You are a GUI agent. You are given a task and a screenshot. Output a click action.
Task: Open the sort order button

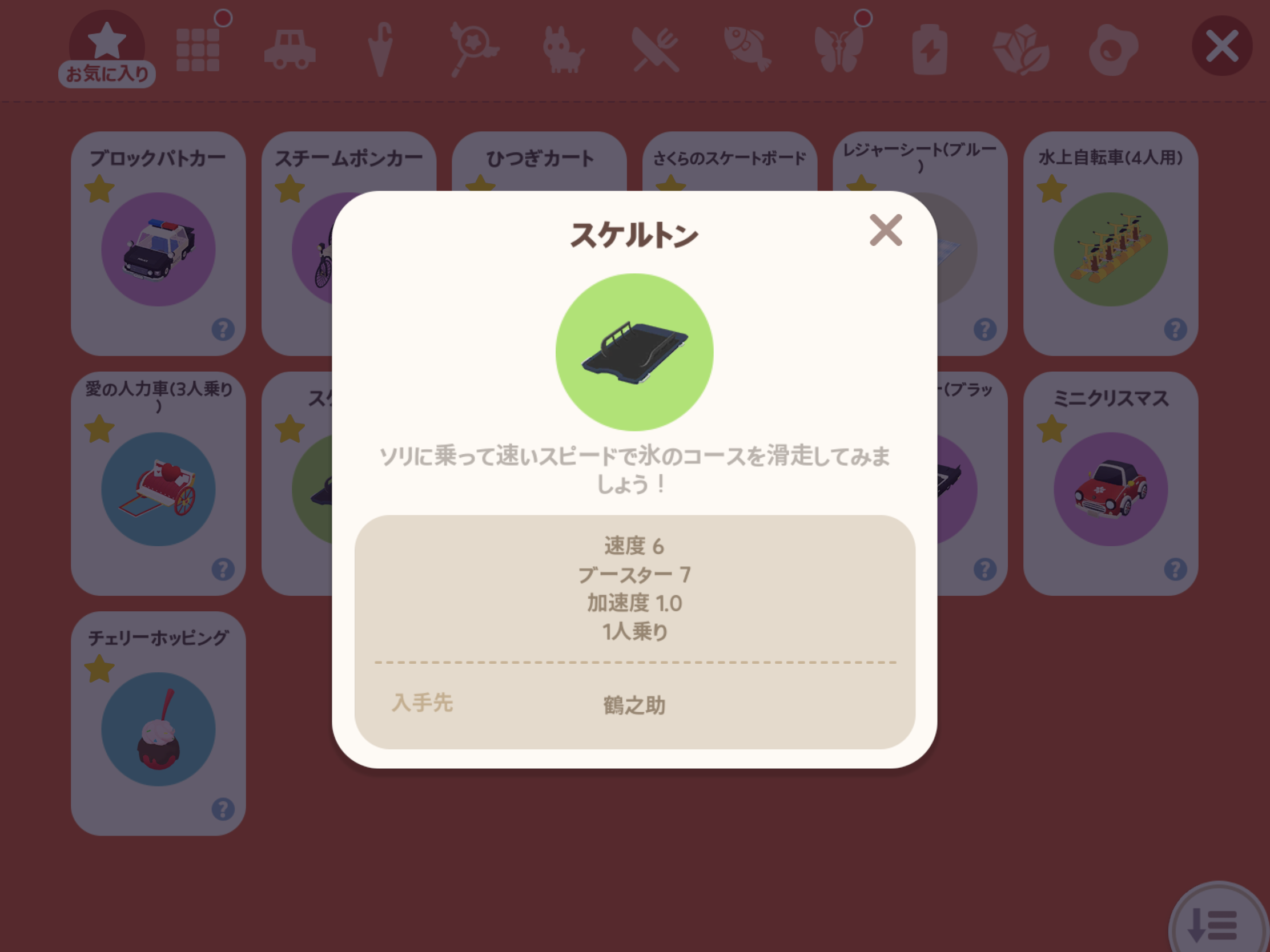(x=1216, y=924)
